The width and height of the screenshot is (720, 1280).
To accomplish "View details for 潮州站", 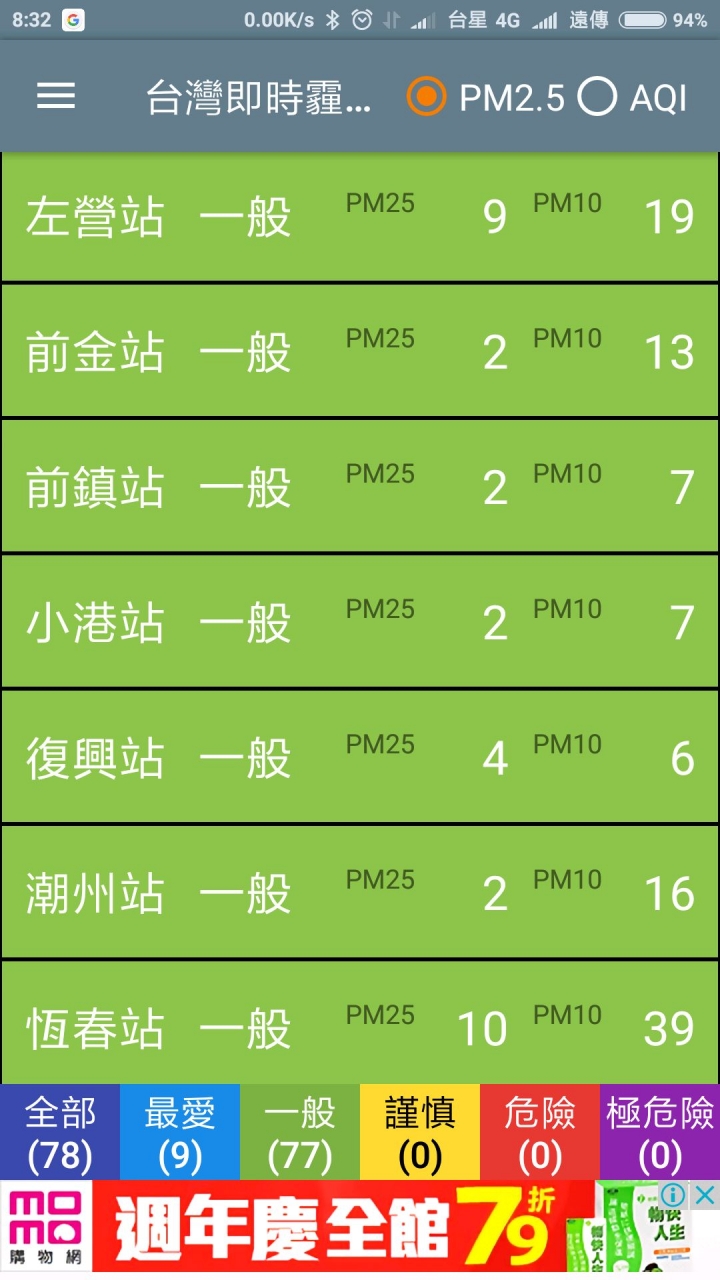I will [x=360, y=893].
